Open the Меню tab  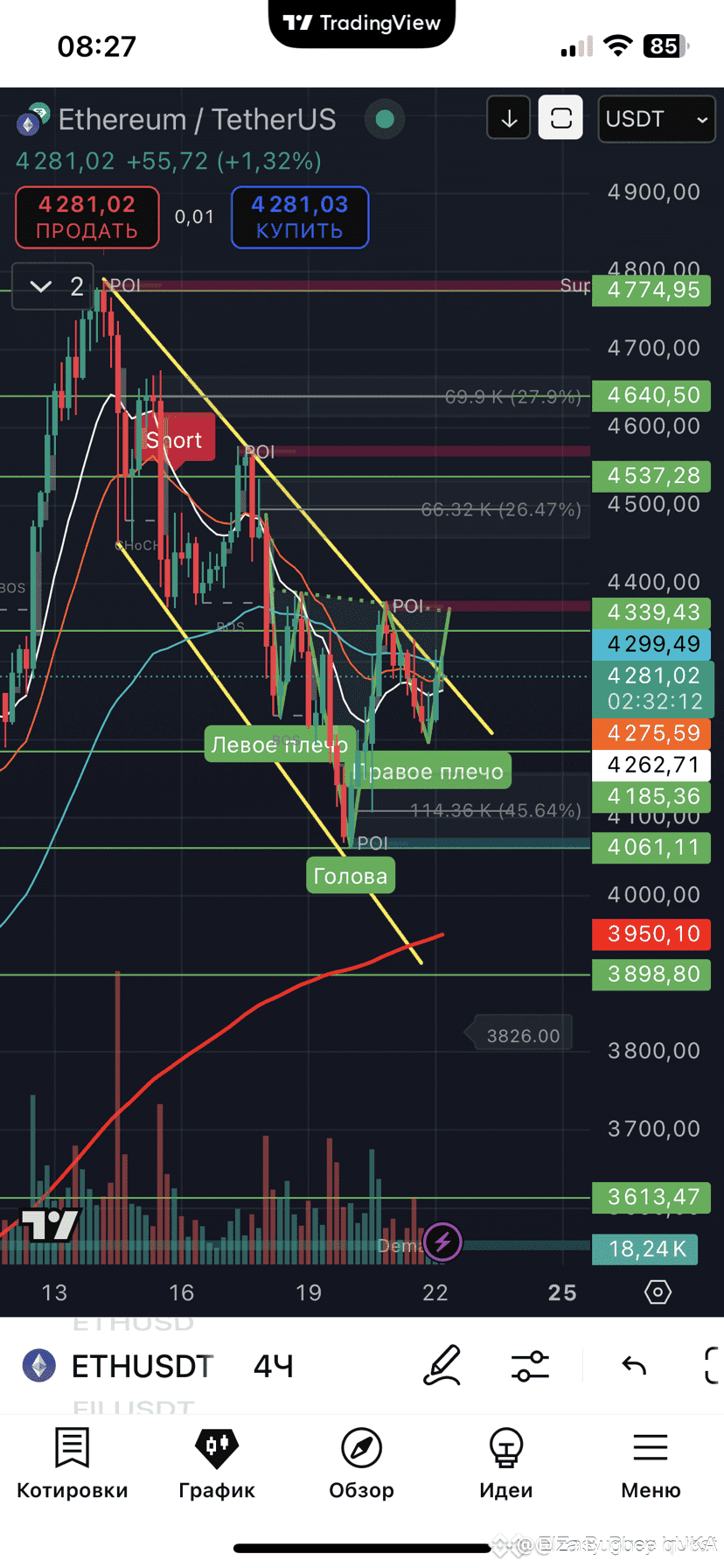[651, 1464]
